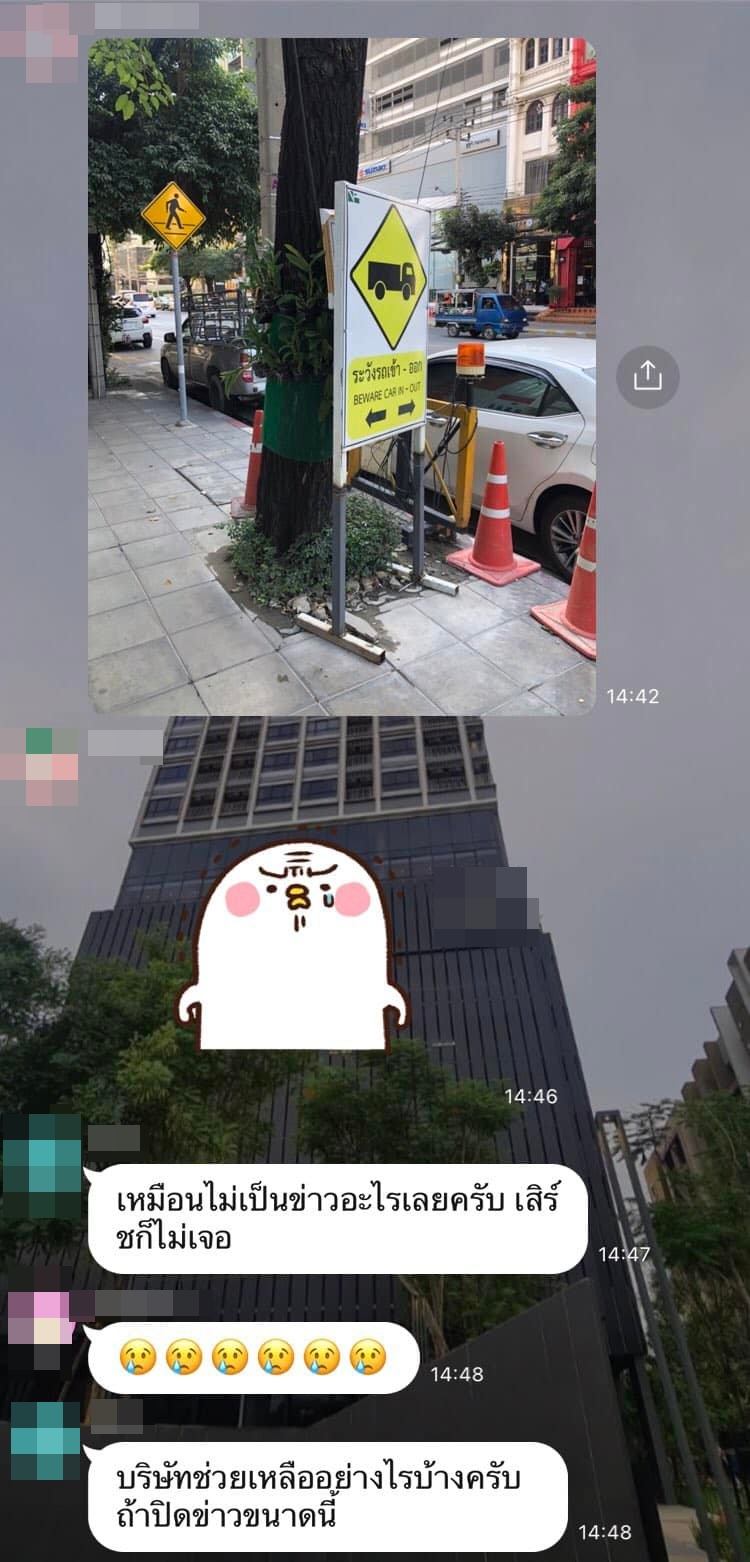Tap the crying white character sticker
Viewport: 750px width, 1562px height.
[x=293, y=946]
